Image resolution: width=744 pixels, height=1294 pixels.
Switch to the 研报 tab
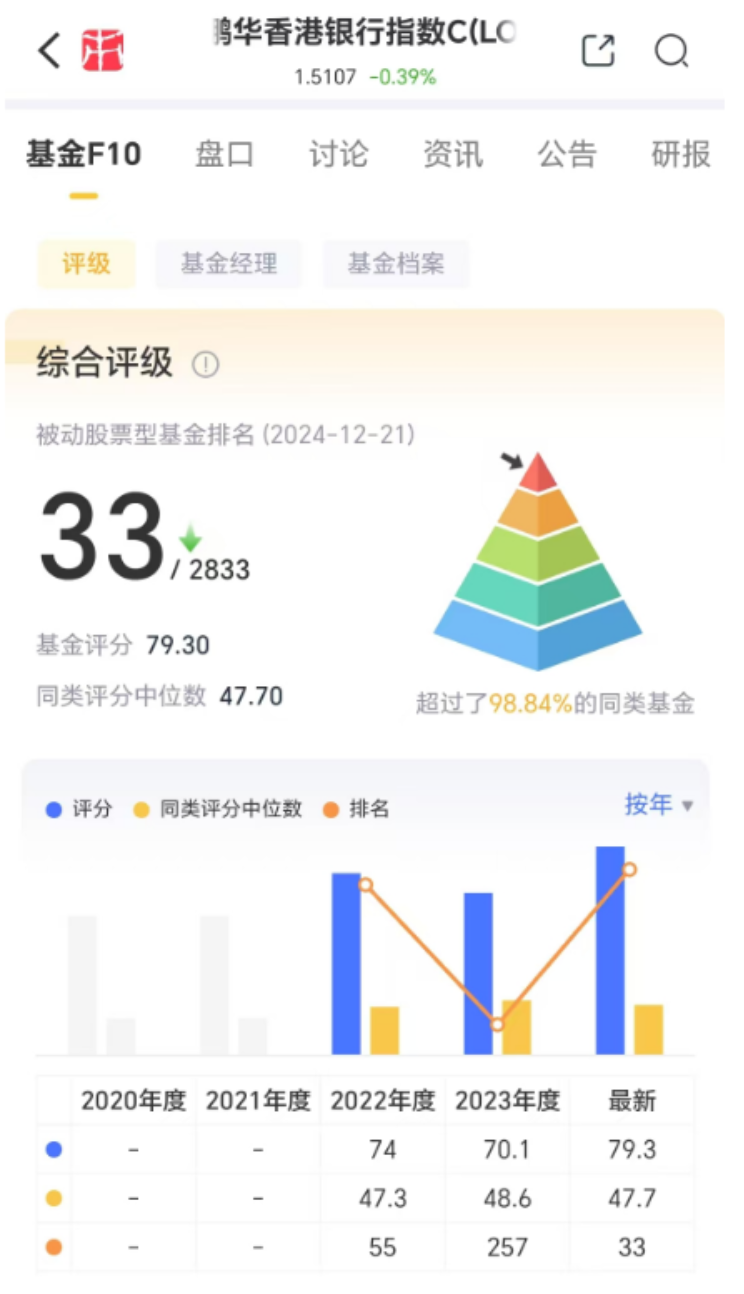point(681,154)
